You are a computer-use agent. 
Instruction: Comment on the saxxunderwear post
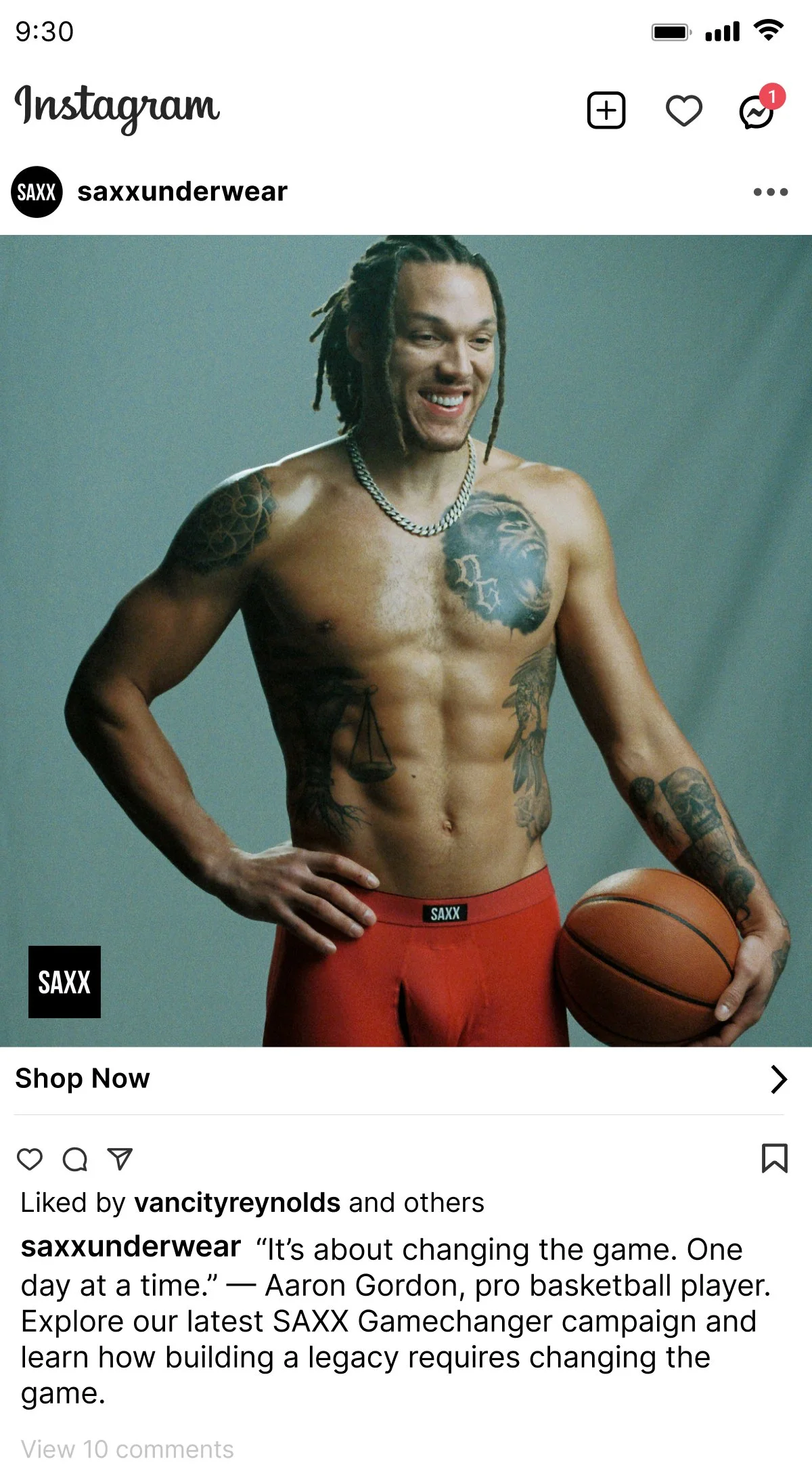pos(75,1159)
